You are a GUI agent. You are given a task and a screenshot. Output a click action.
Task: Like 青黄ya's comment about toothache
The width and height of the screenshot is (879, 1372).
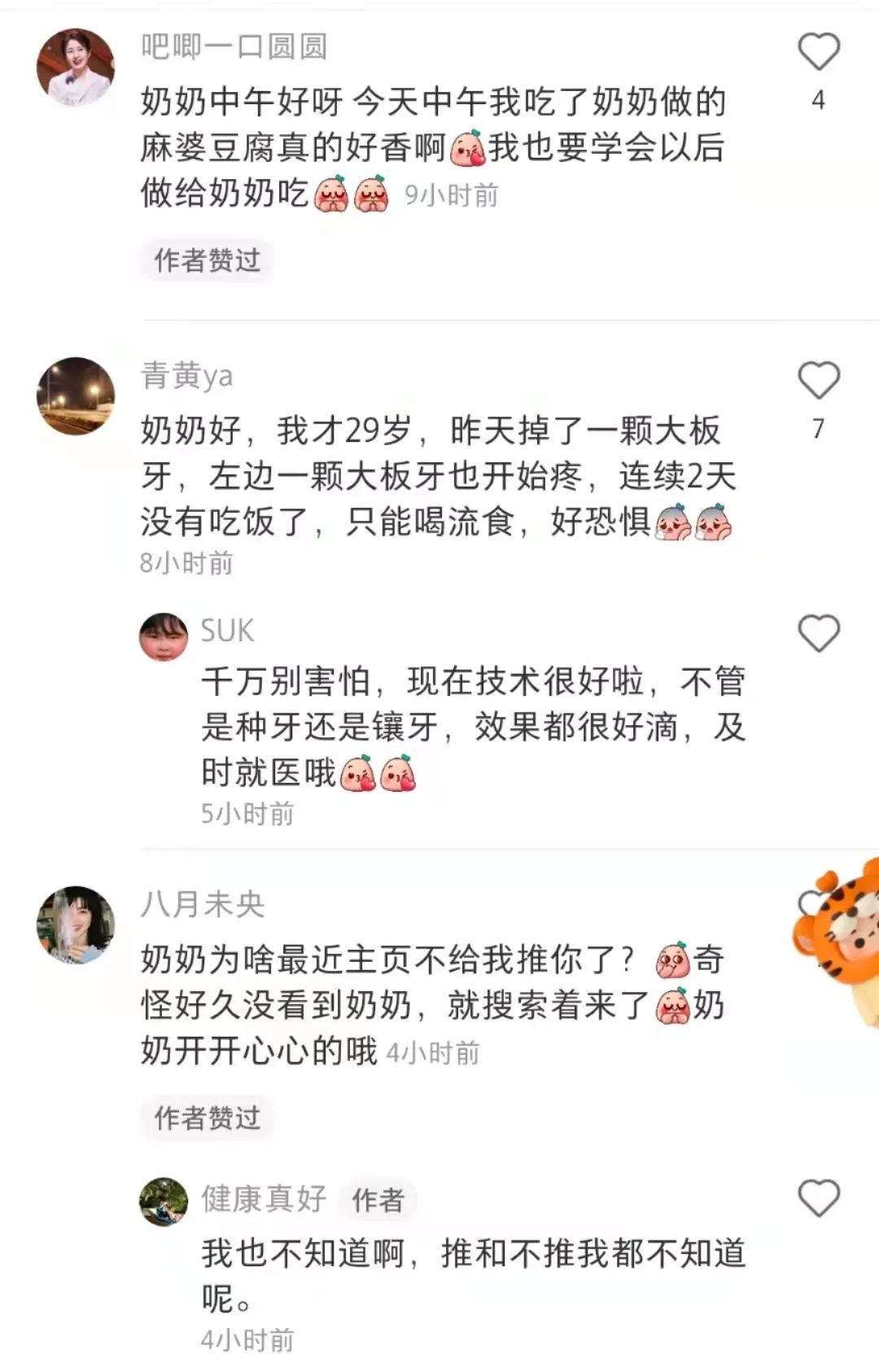coord(818,381)
